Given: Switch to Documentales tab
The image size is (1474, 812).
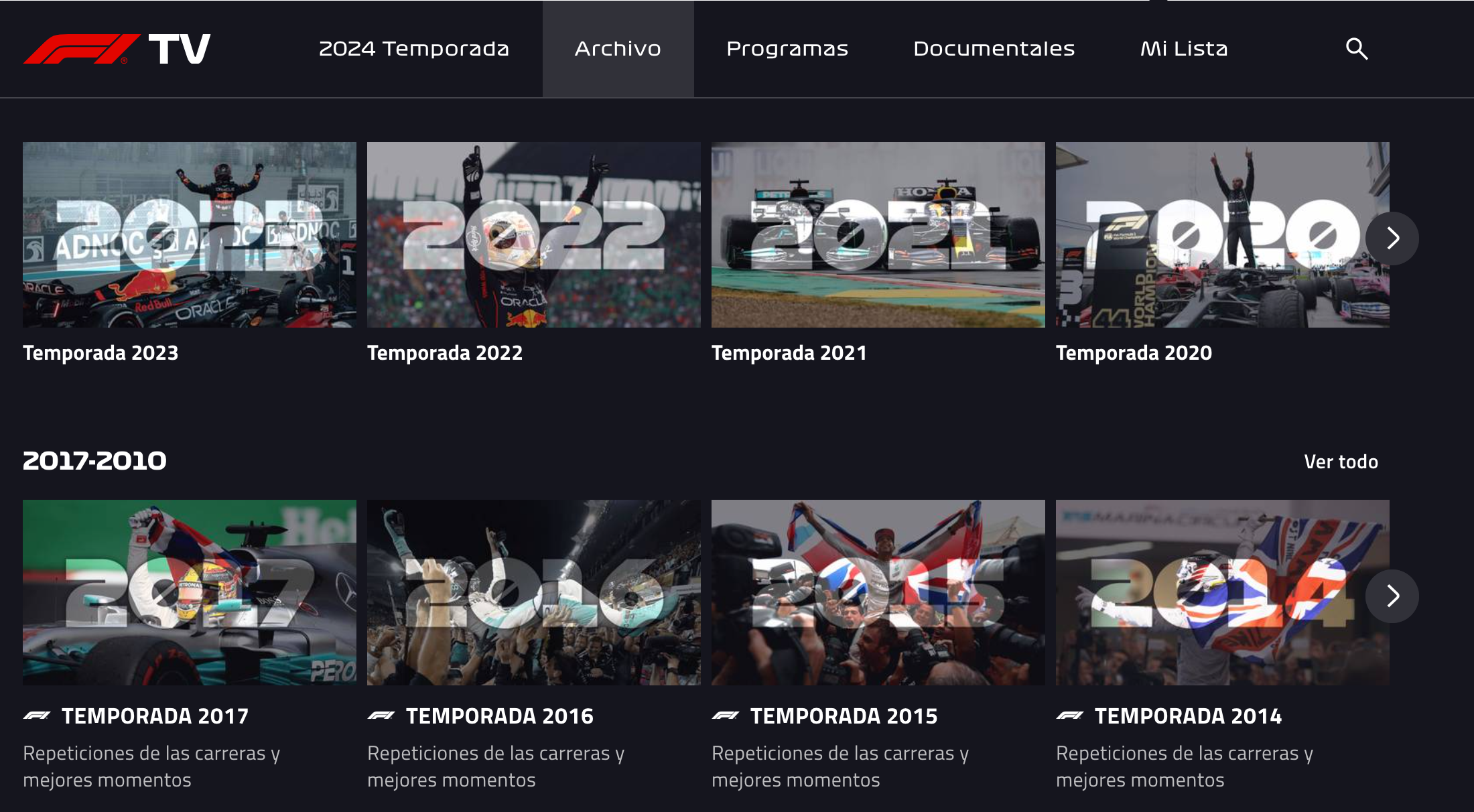Looking at the screenshot, I should tap(994, 49).
